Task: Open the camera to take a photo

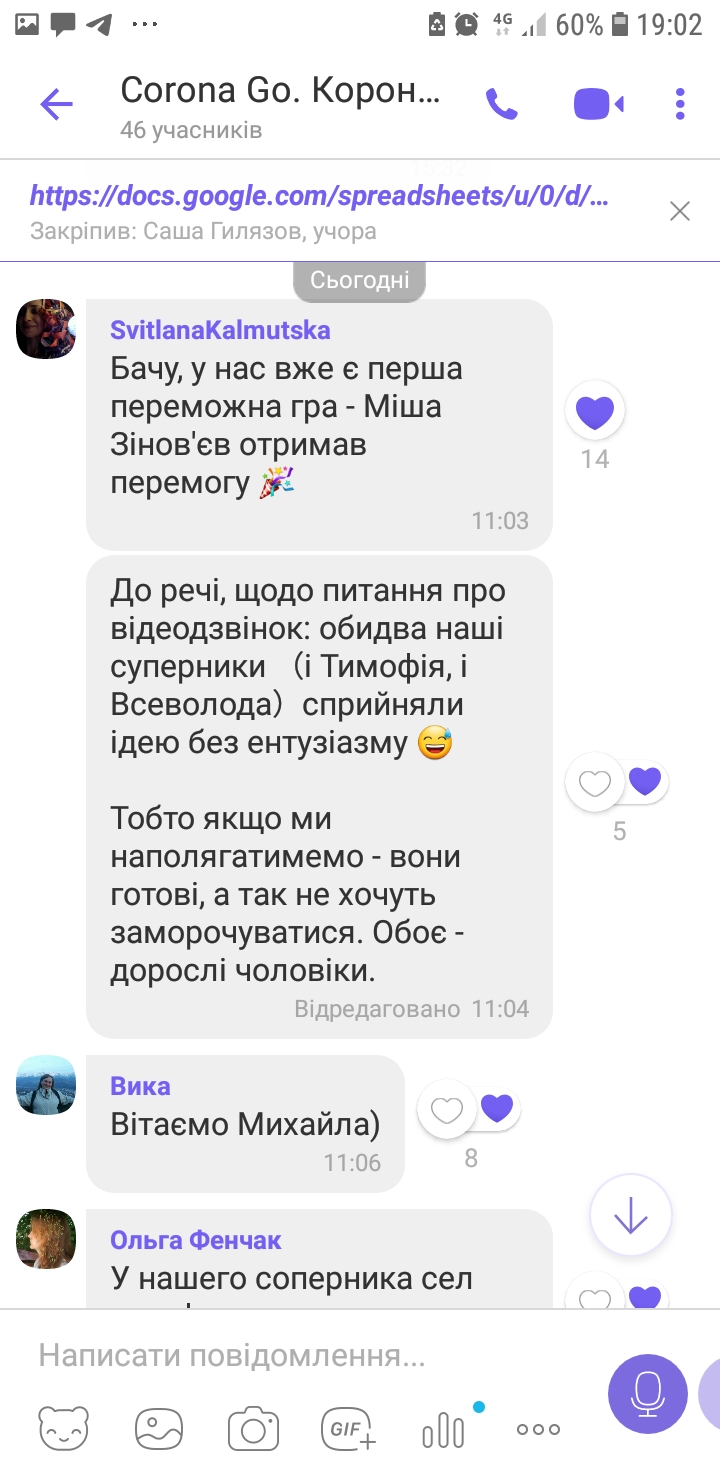Action: [253, 1429]
